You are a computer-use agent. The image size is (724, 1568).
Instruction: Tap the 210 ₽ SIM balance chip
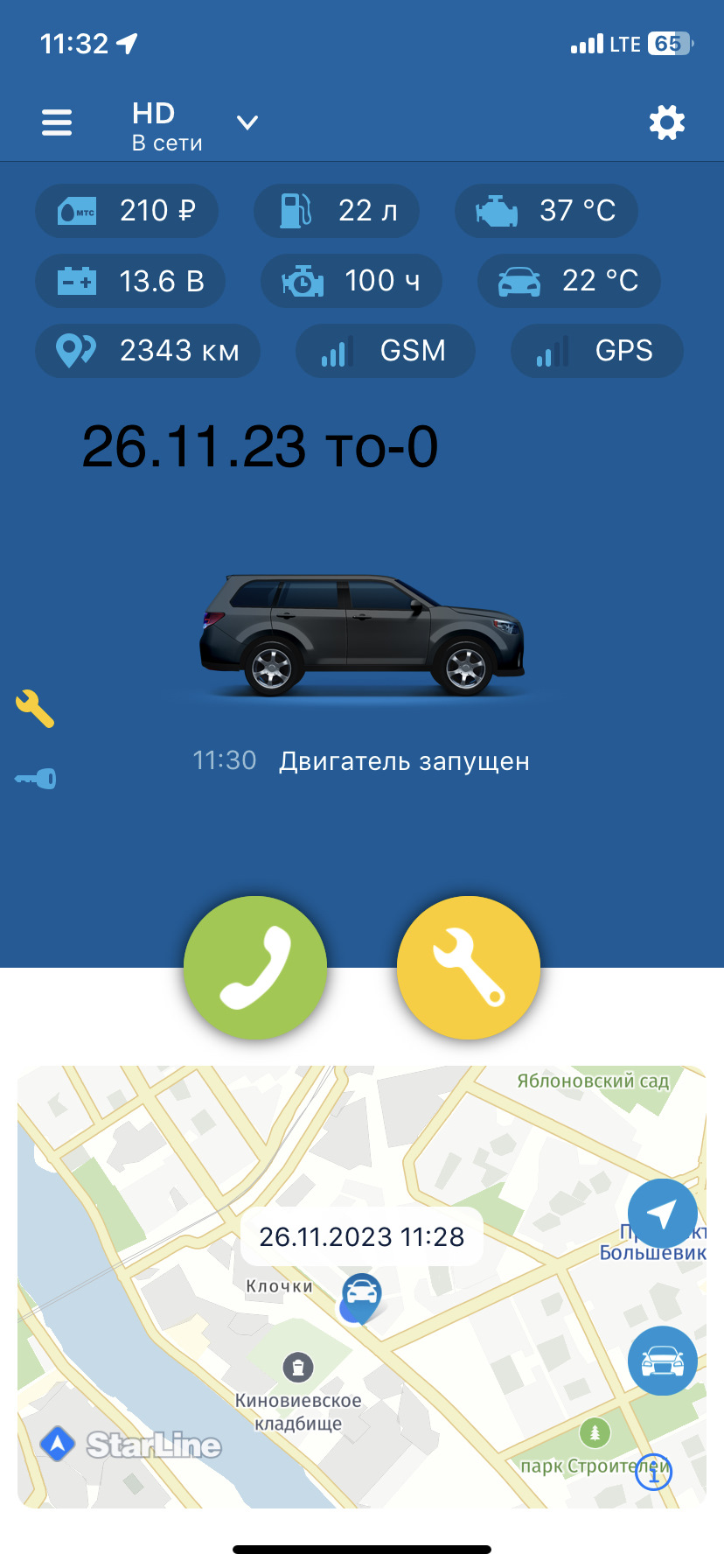(x=127, y=211)
